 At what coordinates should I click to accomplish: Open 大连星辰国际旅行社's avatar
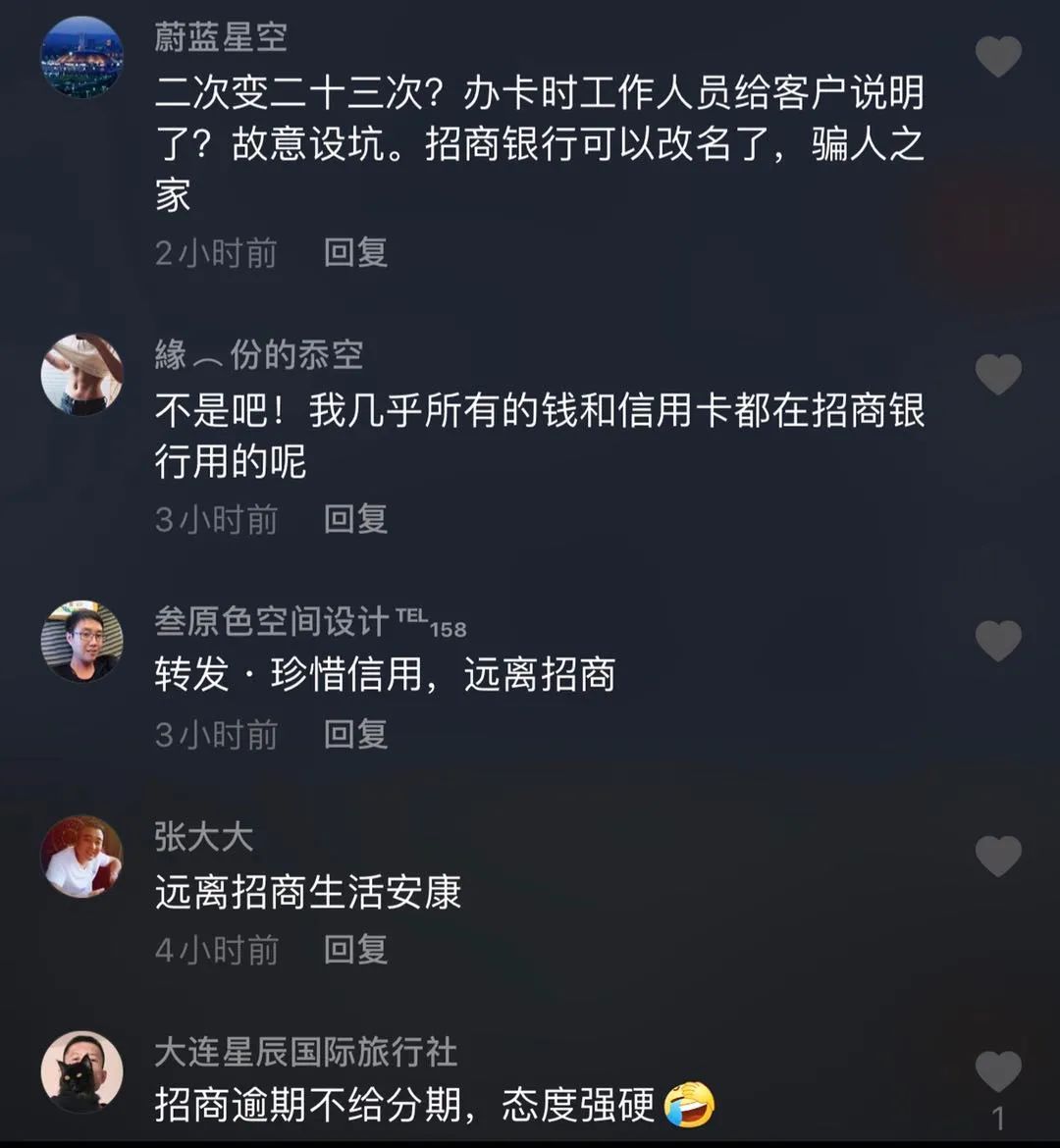(x=81, y=1070)
